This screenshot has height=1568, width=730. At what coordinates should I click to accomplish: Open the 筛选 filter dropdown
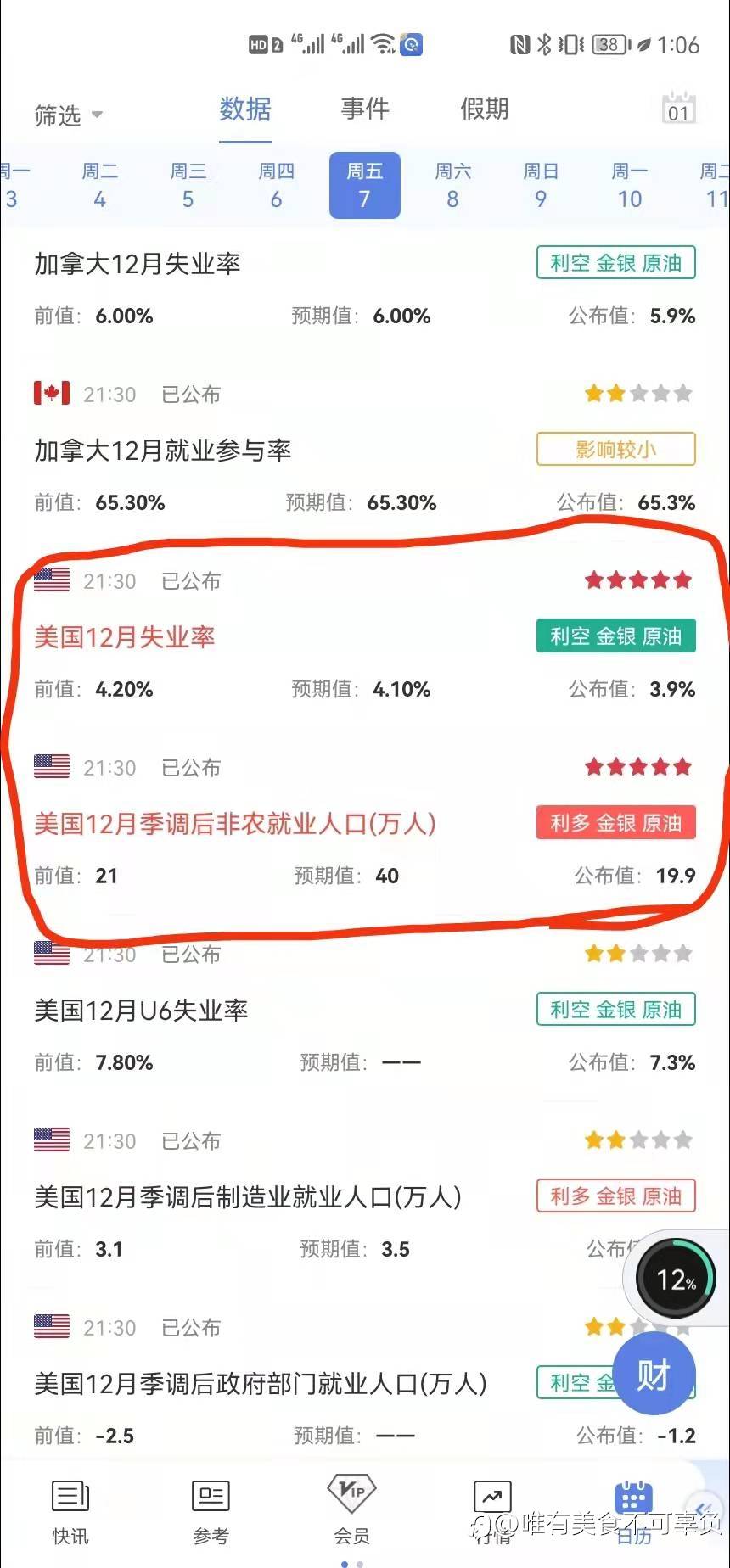point(68,115)
